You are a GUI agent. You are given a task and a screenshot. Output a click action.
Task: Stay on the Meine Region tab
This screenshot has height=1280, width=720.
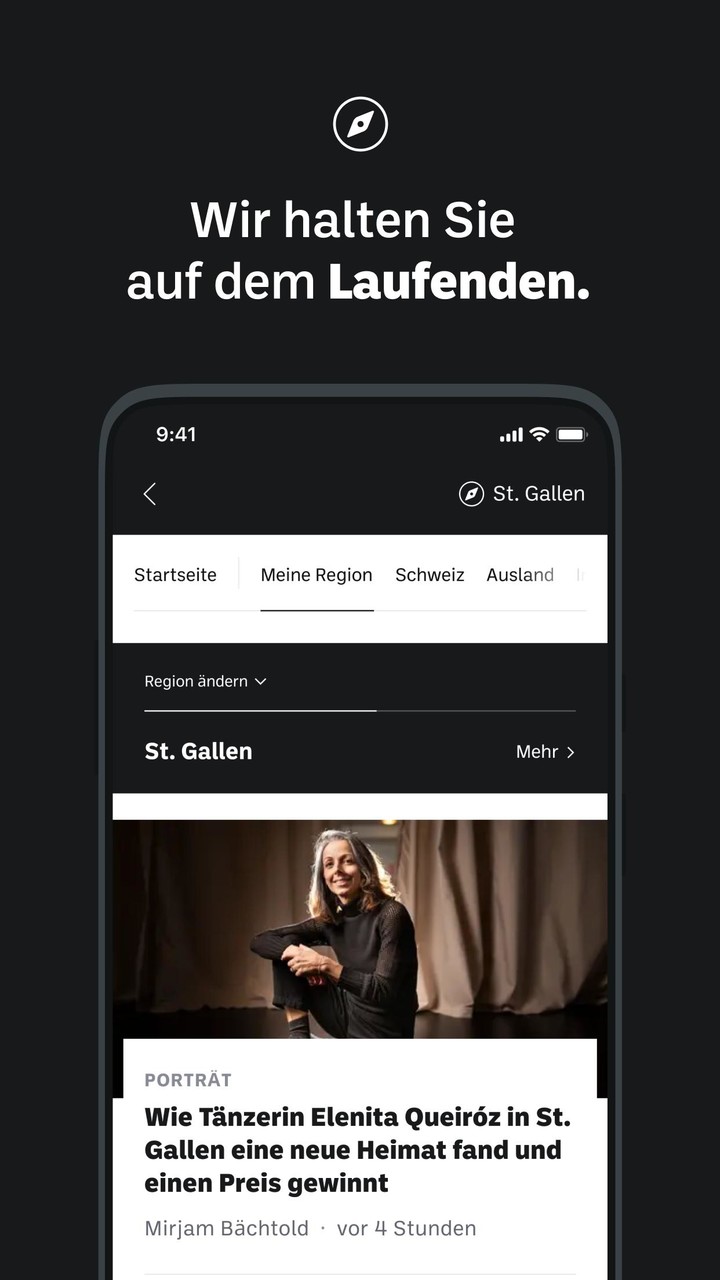316,575
